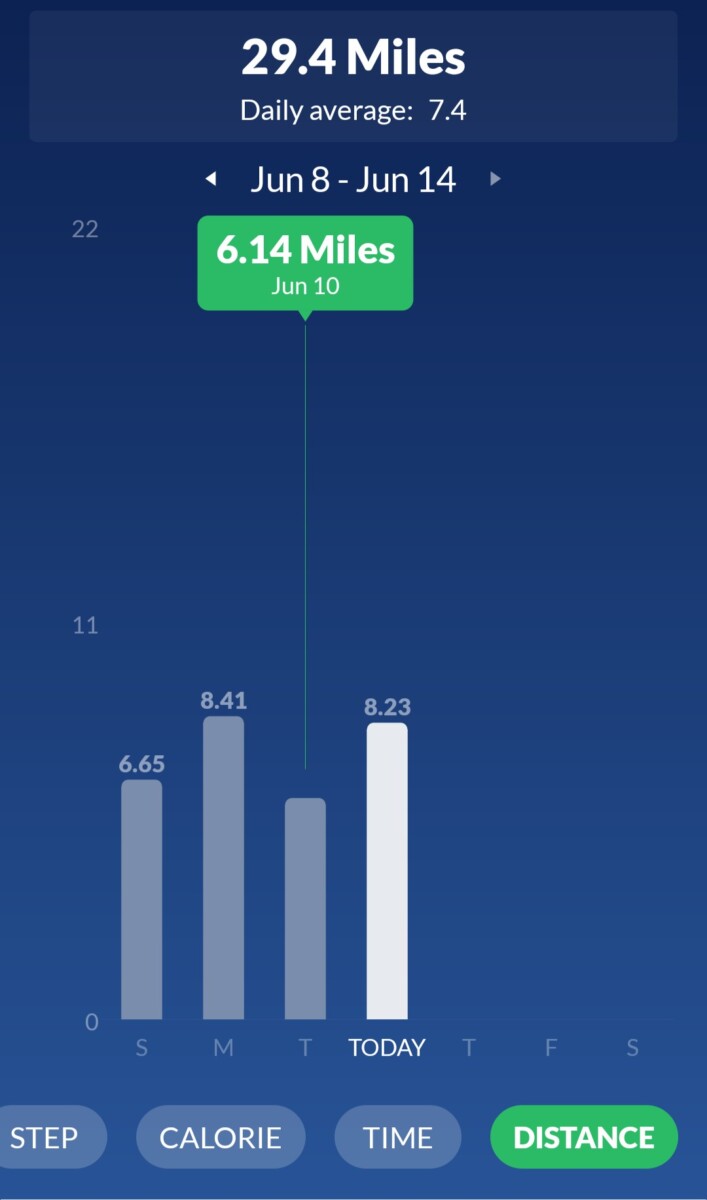Tap the Tuesday bar for Jun 10
Viewport: 707px width, 1200px height.
(x=305, y=909)
